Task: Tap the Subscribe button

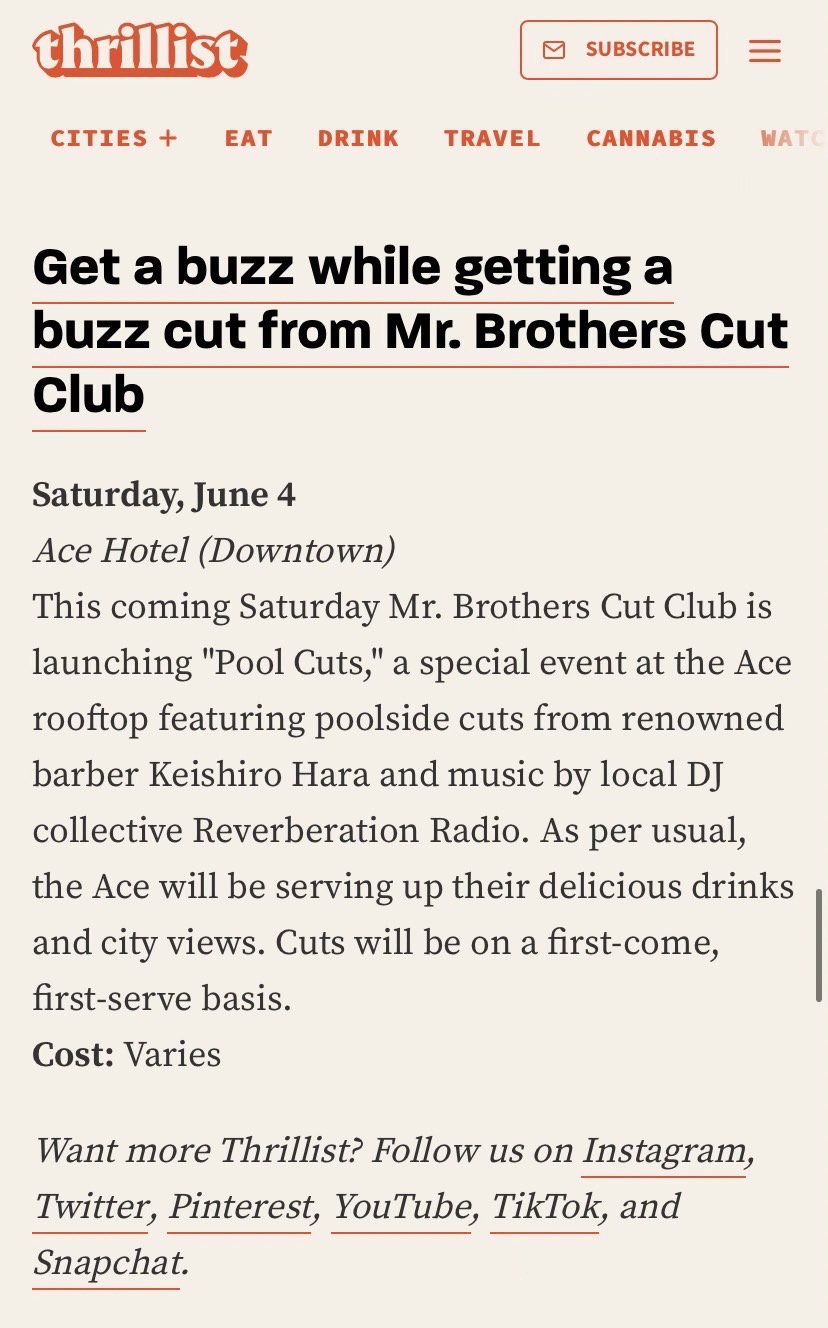Action: coord(619,50)
